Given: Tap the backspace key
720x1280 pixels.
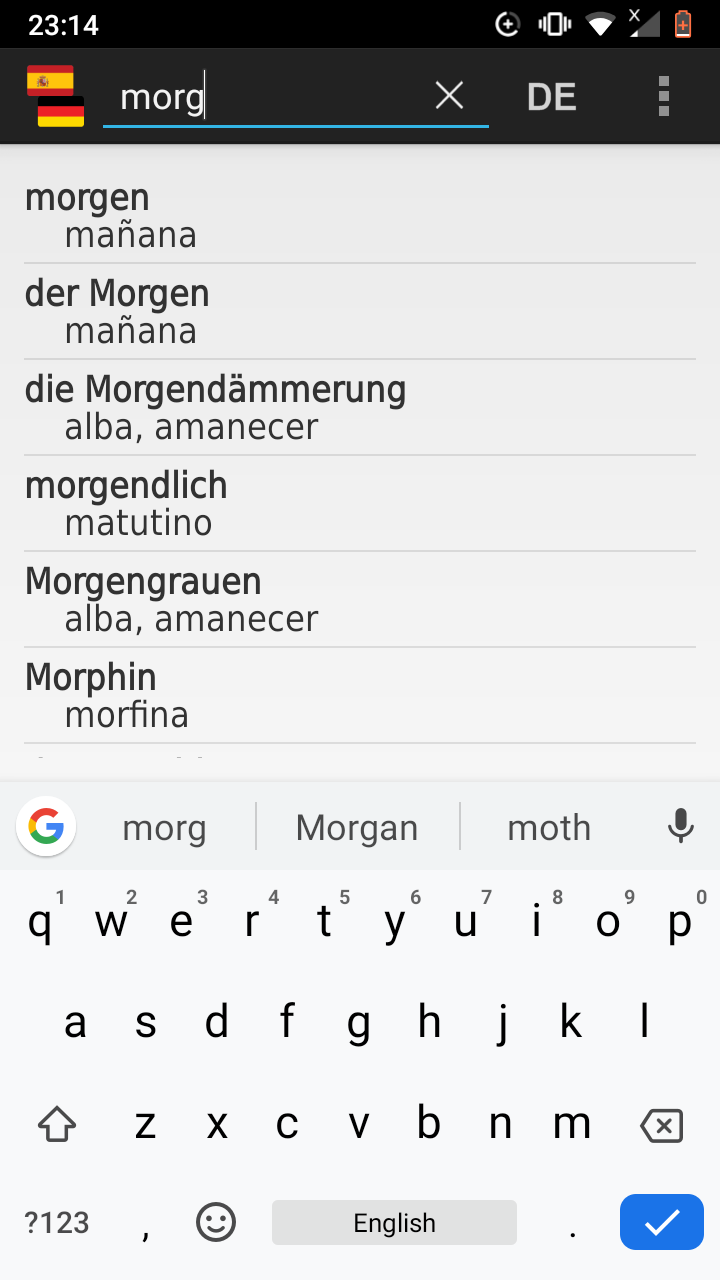Looking at the screenshot, I should 661,1123.
